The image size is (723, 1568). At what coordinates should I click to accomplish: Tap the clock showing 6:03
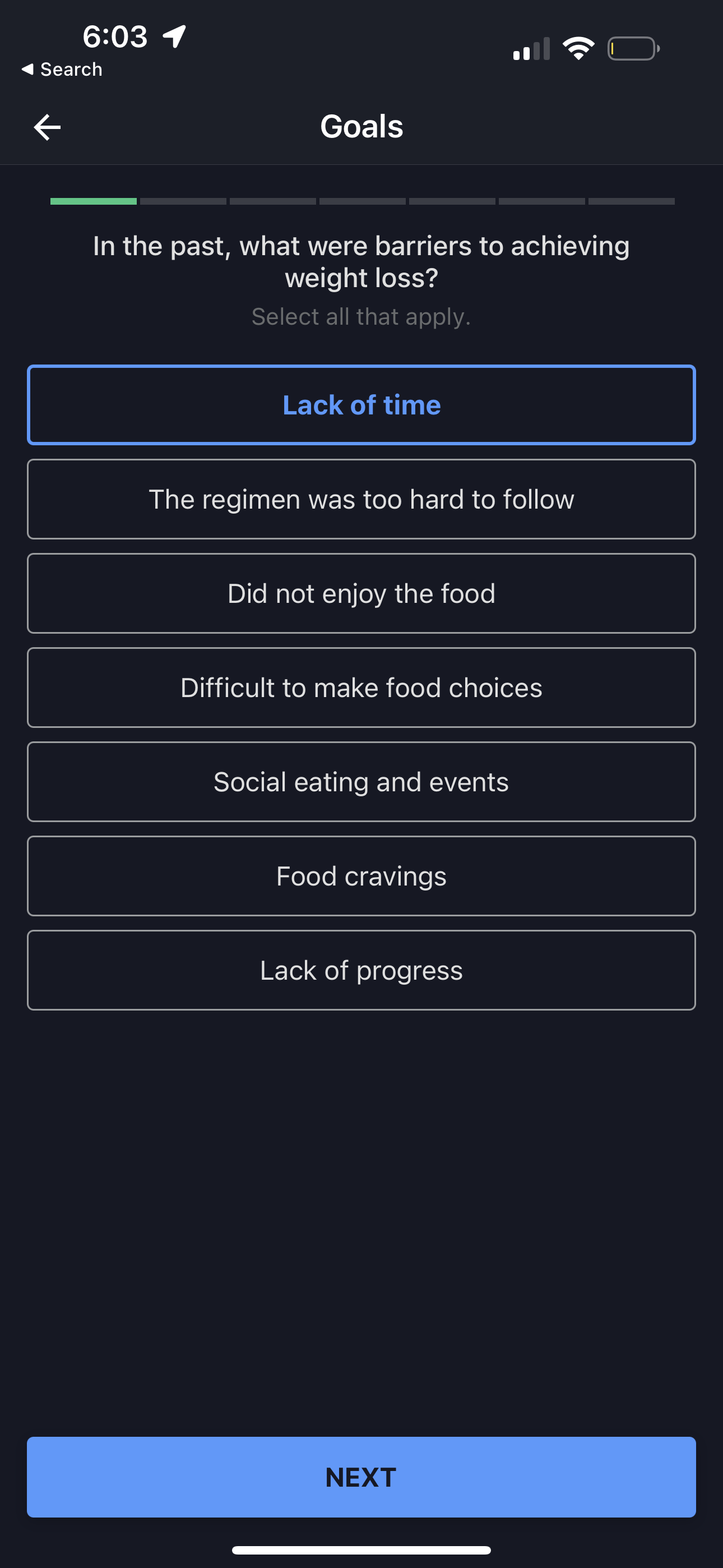115,36
